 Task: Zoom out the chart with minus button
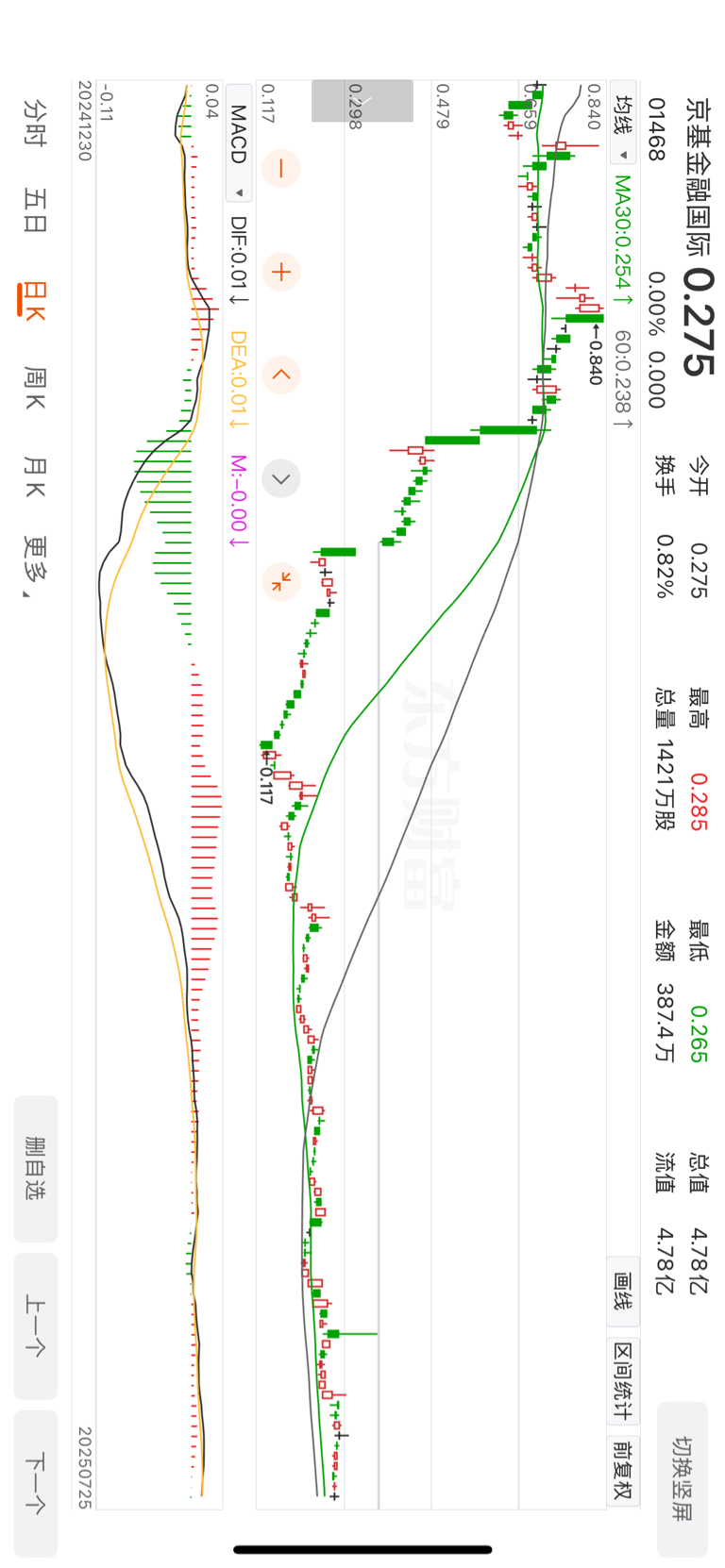click(280, 169)
